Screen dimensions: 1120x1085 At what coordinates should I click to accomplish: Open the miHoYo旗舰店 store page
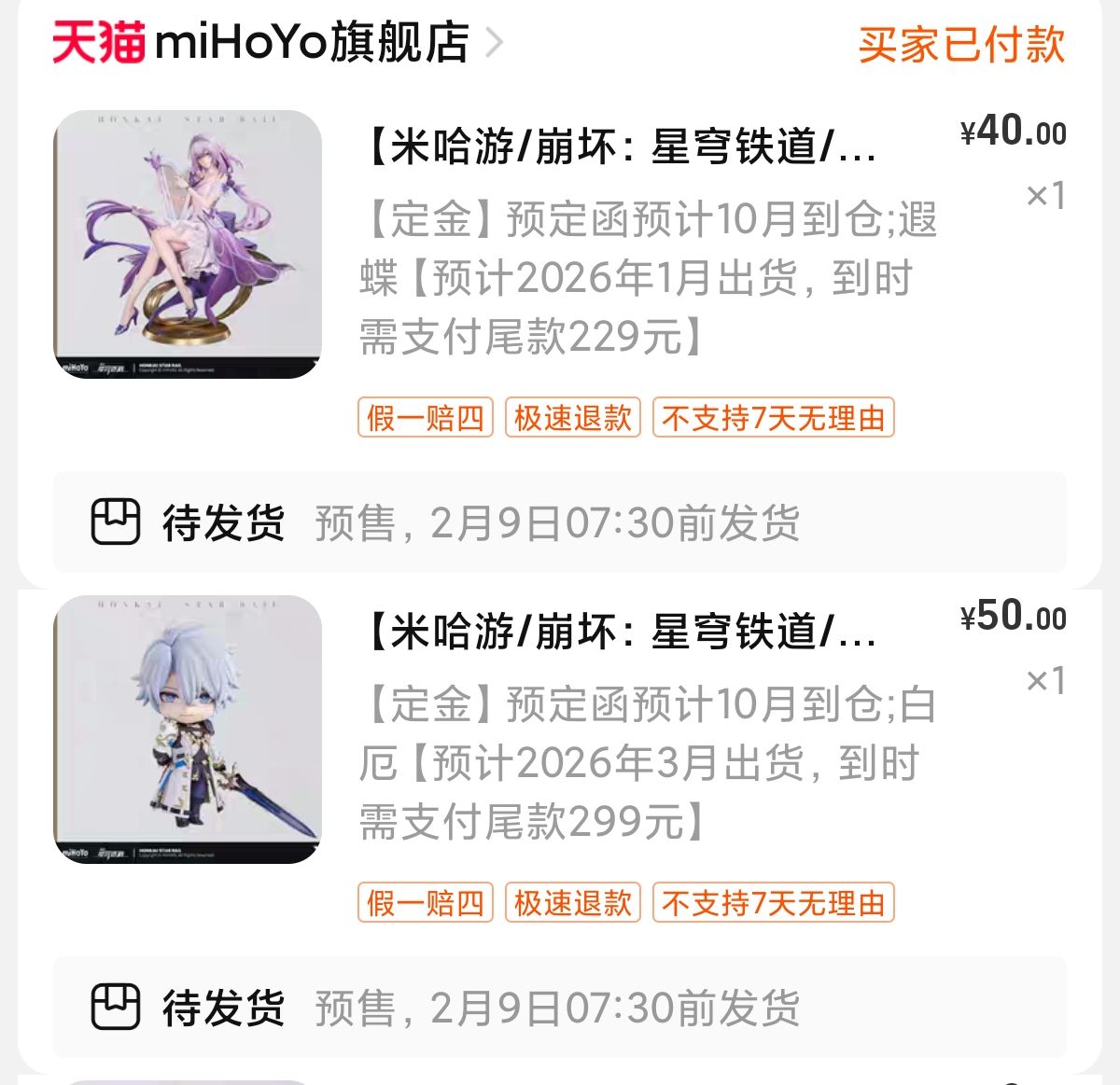pyautogui.click(x=312, y=43)
